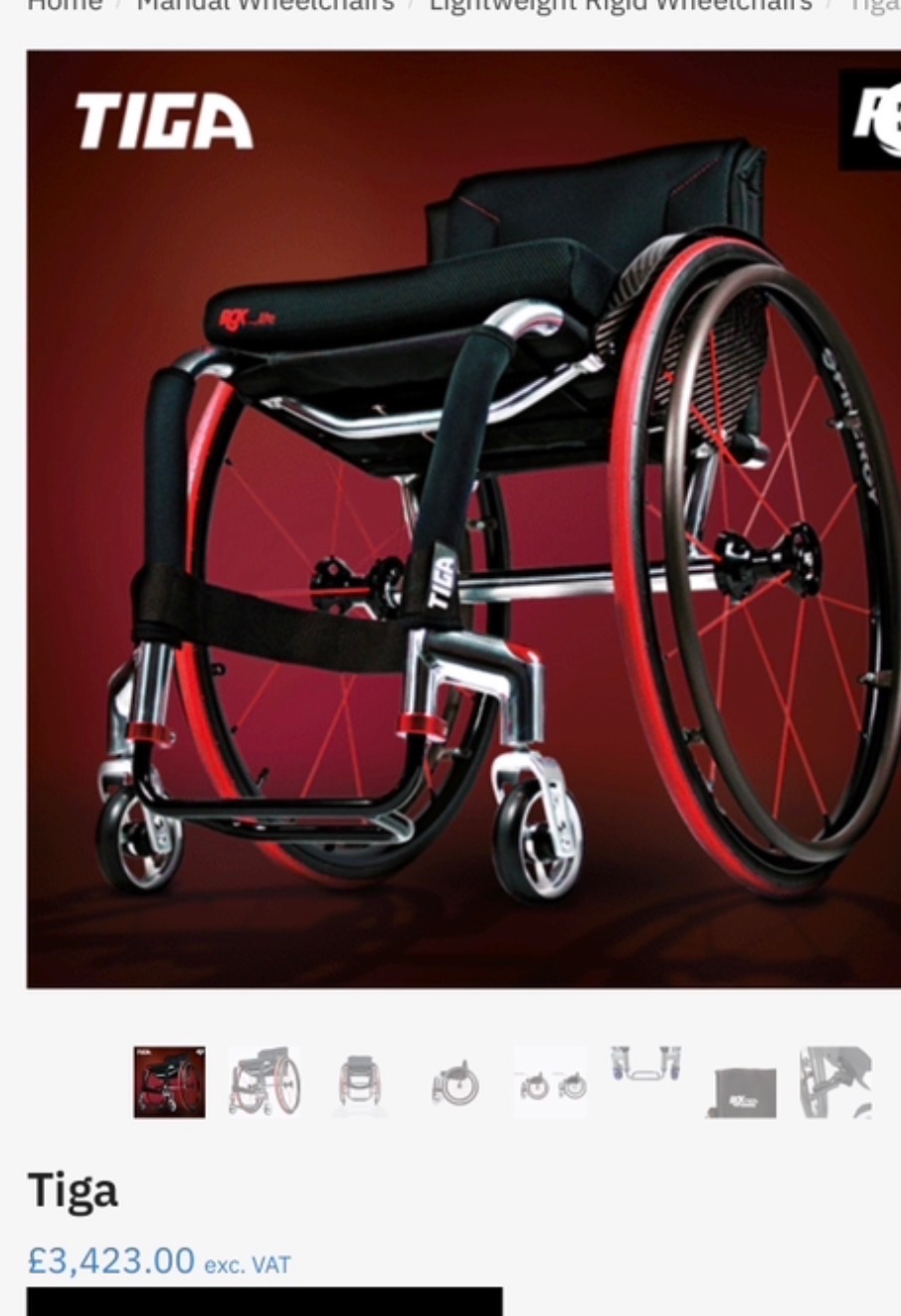901x1316 pixels.
Task: Show the thumbnail with two side views
Action: 551,1084
